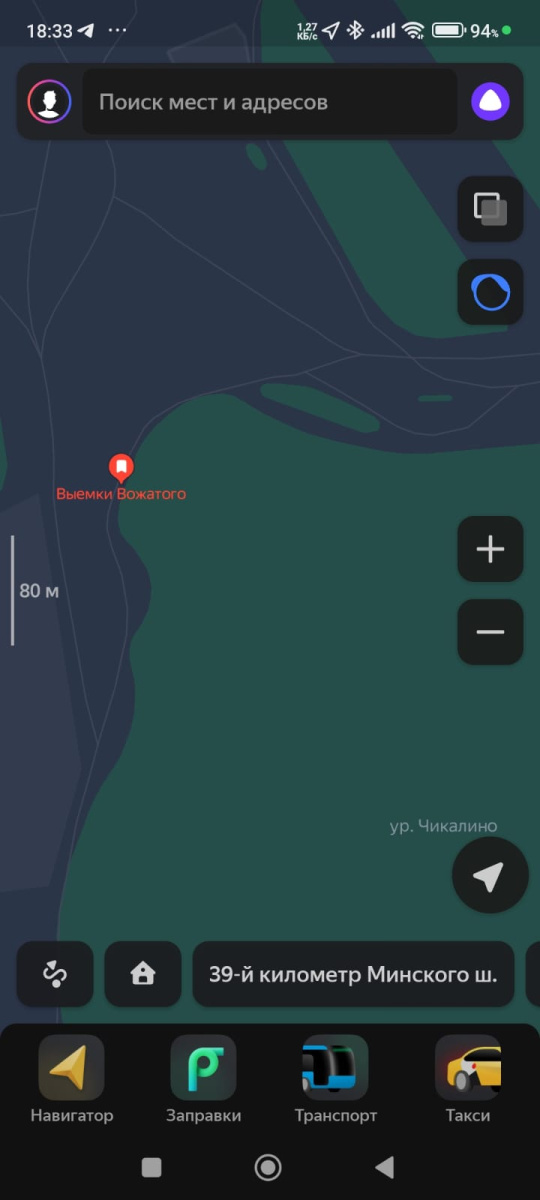Tap the system home button
This screenshot has height=1200, width=540.
[x=267, y=1167]
